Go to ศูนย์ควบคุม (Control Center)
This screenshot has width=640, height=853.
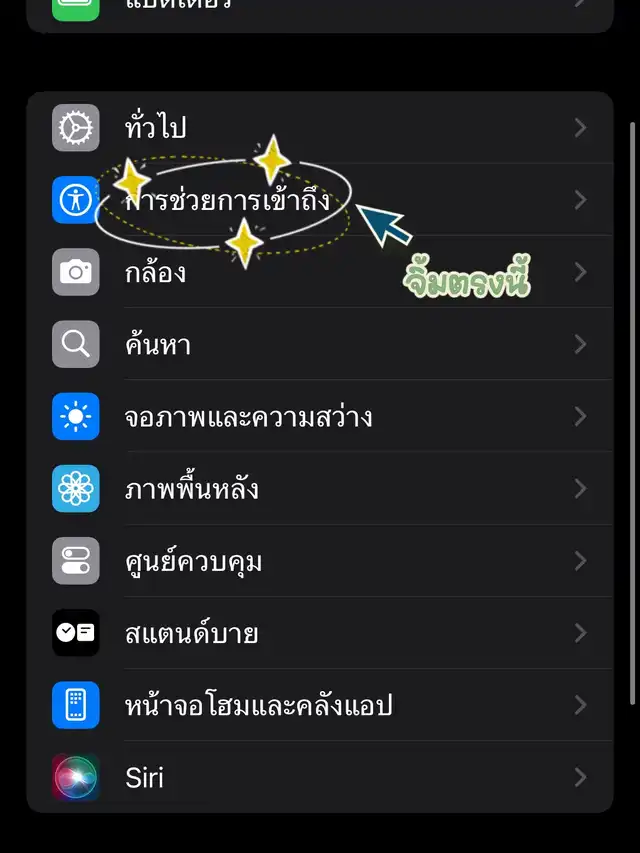click(x=320, y=561)
